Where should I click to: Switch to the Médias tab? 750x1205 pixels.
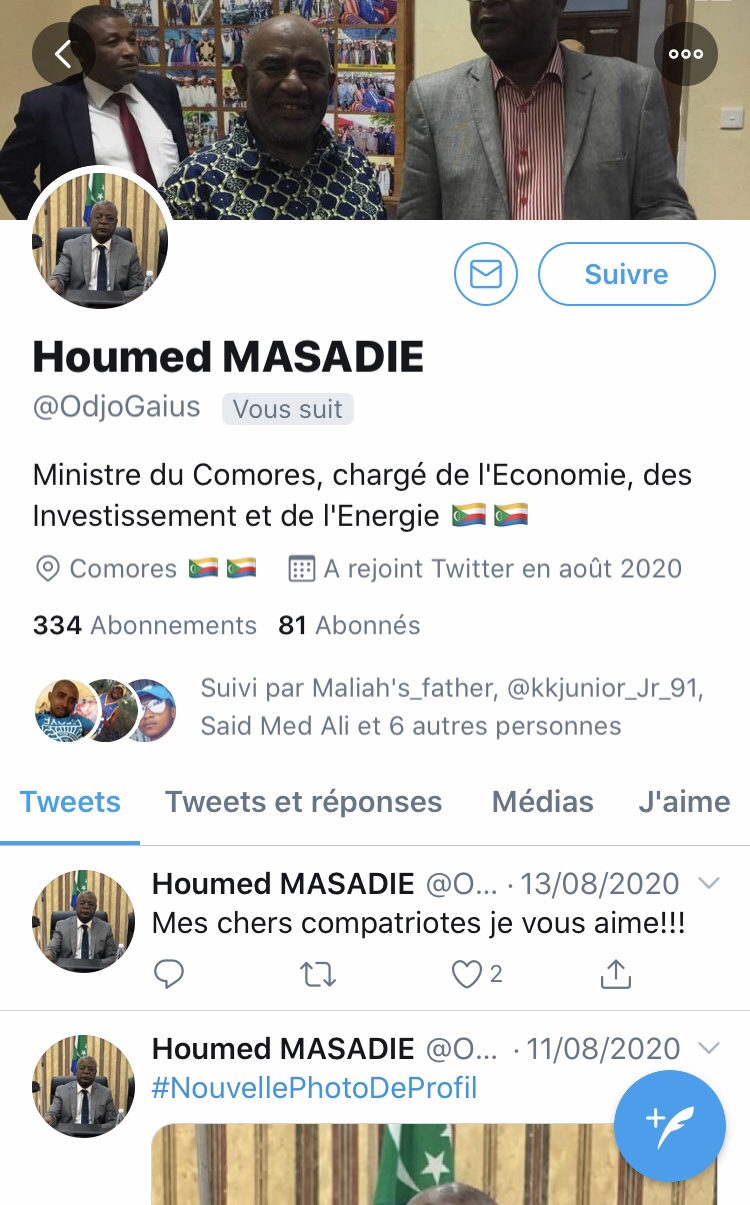[542, 802]
